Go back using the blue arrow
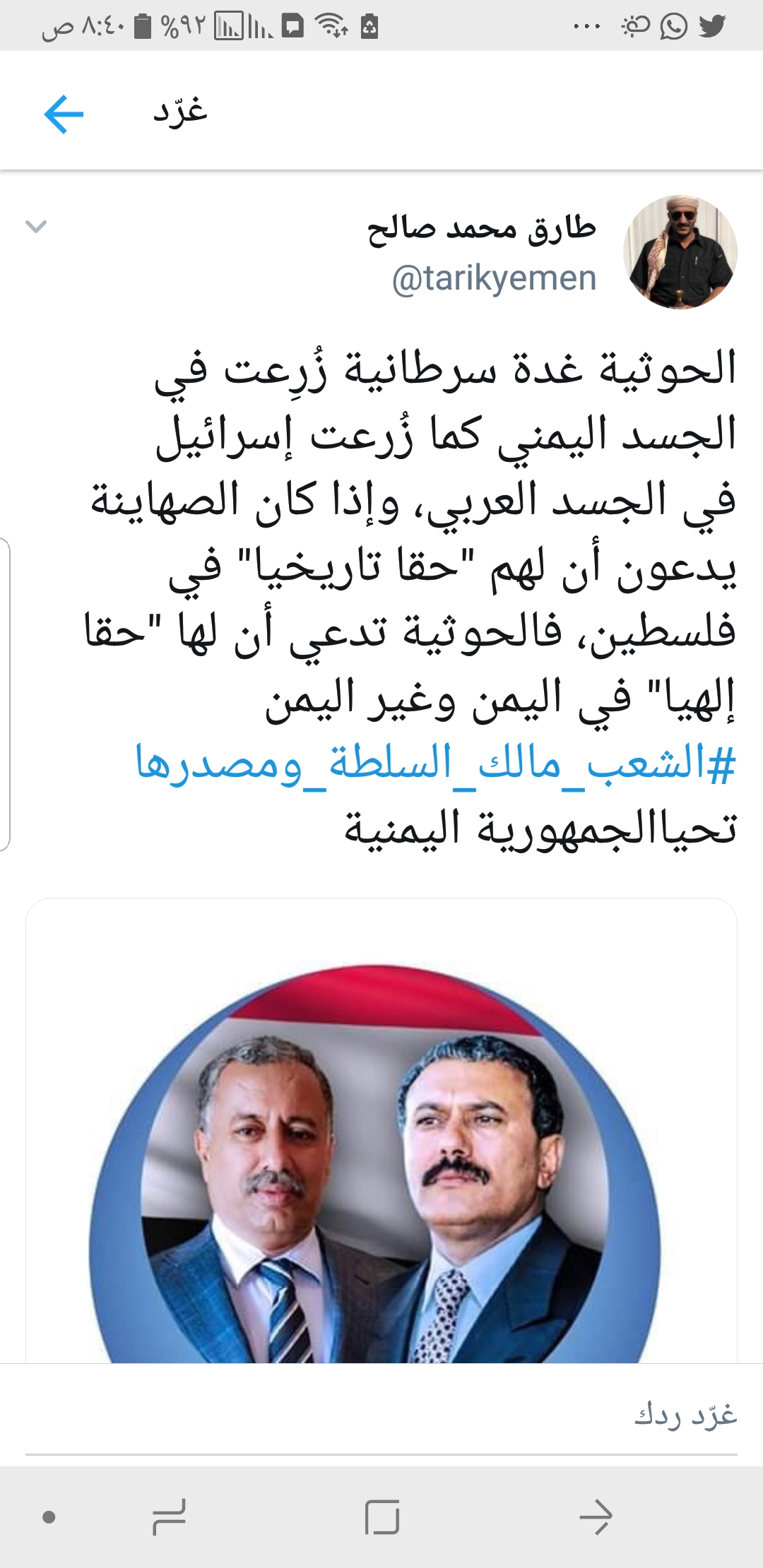Image resolution: width=763 pixels, height=1568 pixels. click(x=64, y=114)
